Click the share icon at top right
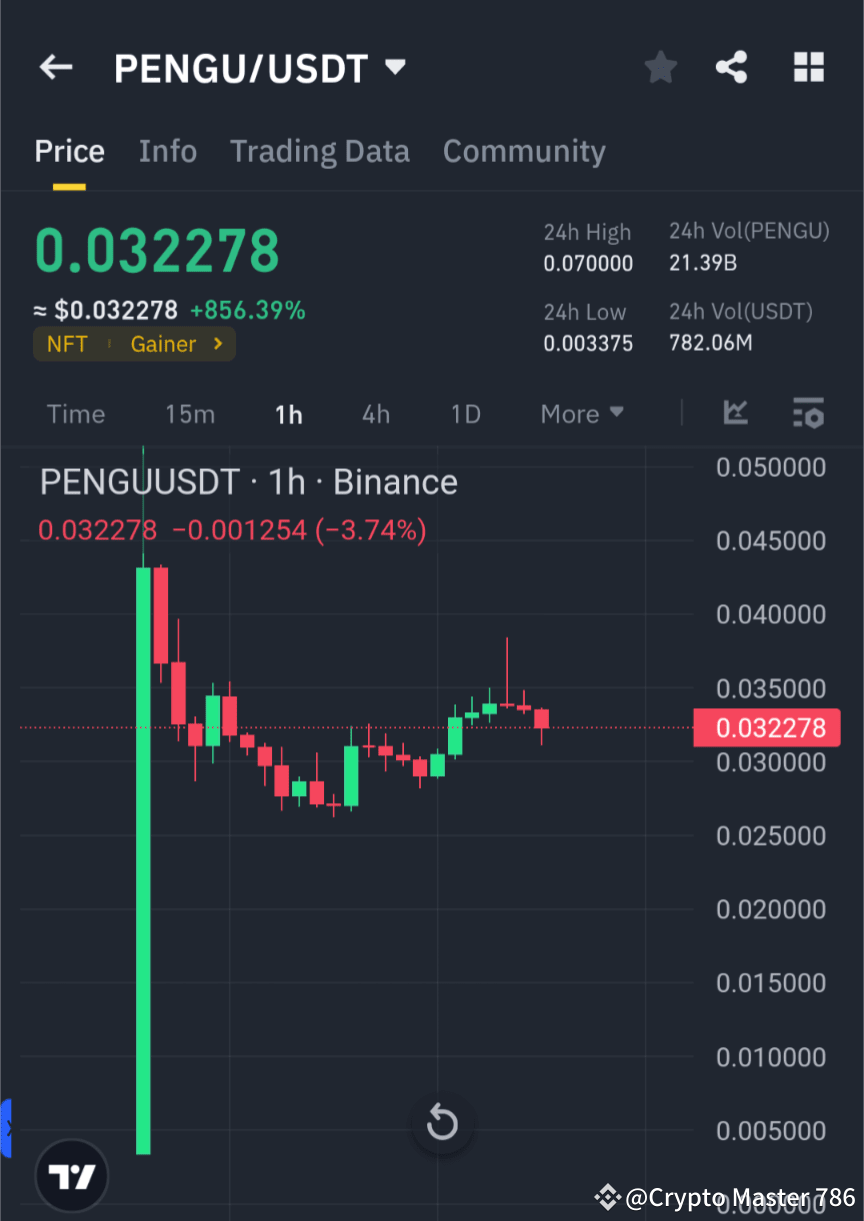 point(731,67)
